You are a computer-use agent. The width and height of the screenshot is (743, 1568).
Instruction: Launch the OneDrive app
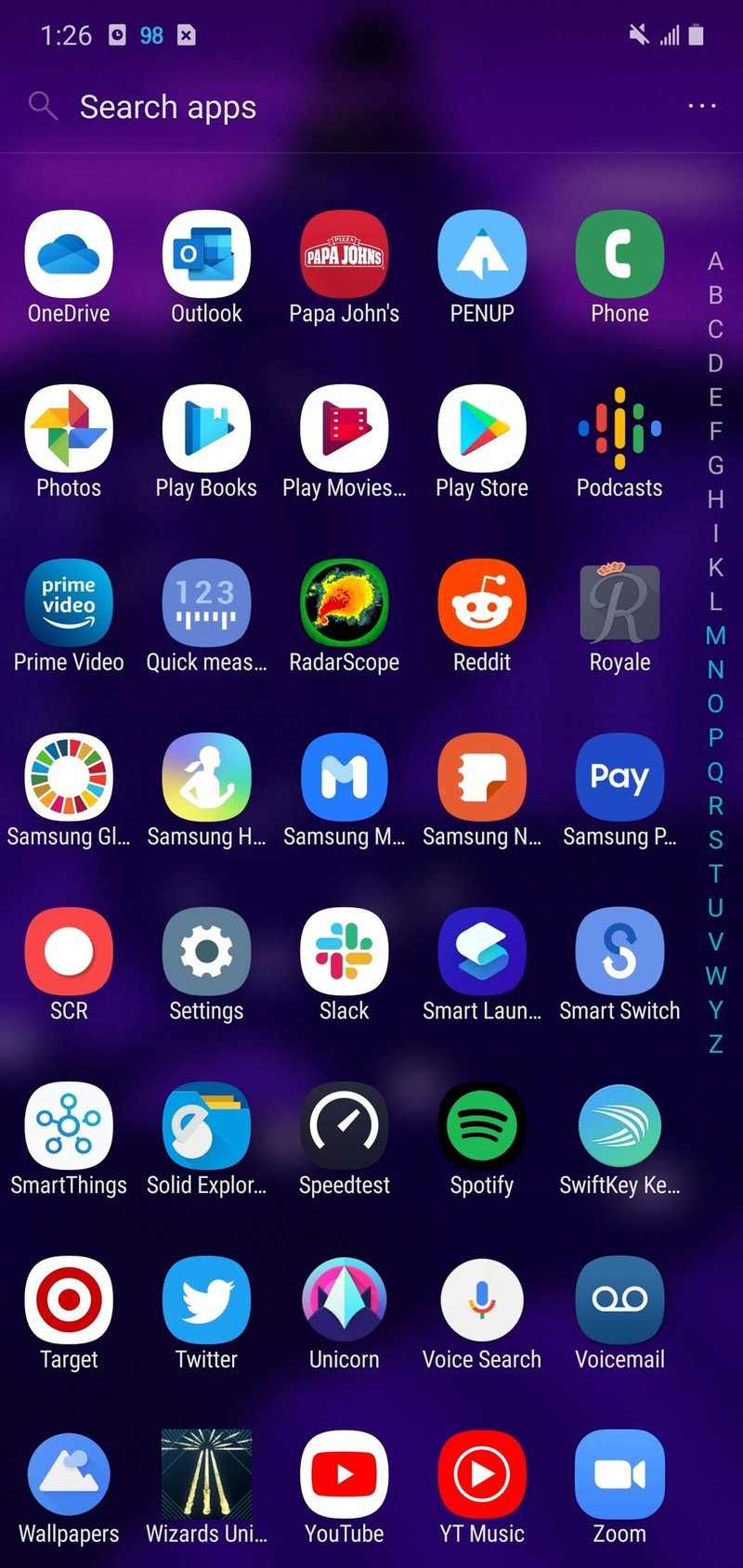pyautogui.click(x=69, y=255)
